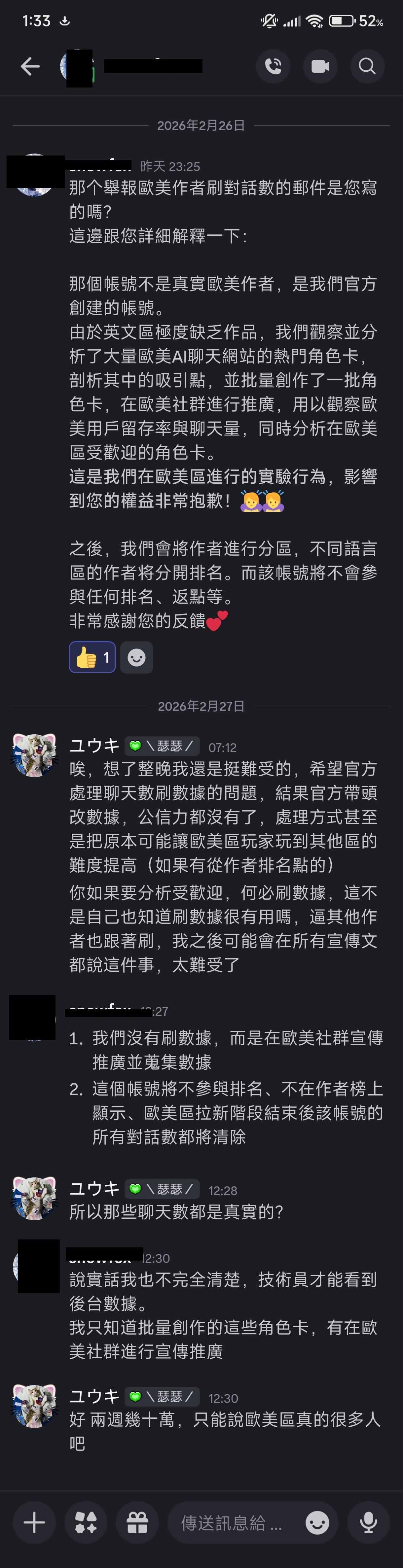The image size is (403, 1568).
Task: Search within this conversation
Action: point(367,66)
